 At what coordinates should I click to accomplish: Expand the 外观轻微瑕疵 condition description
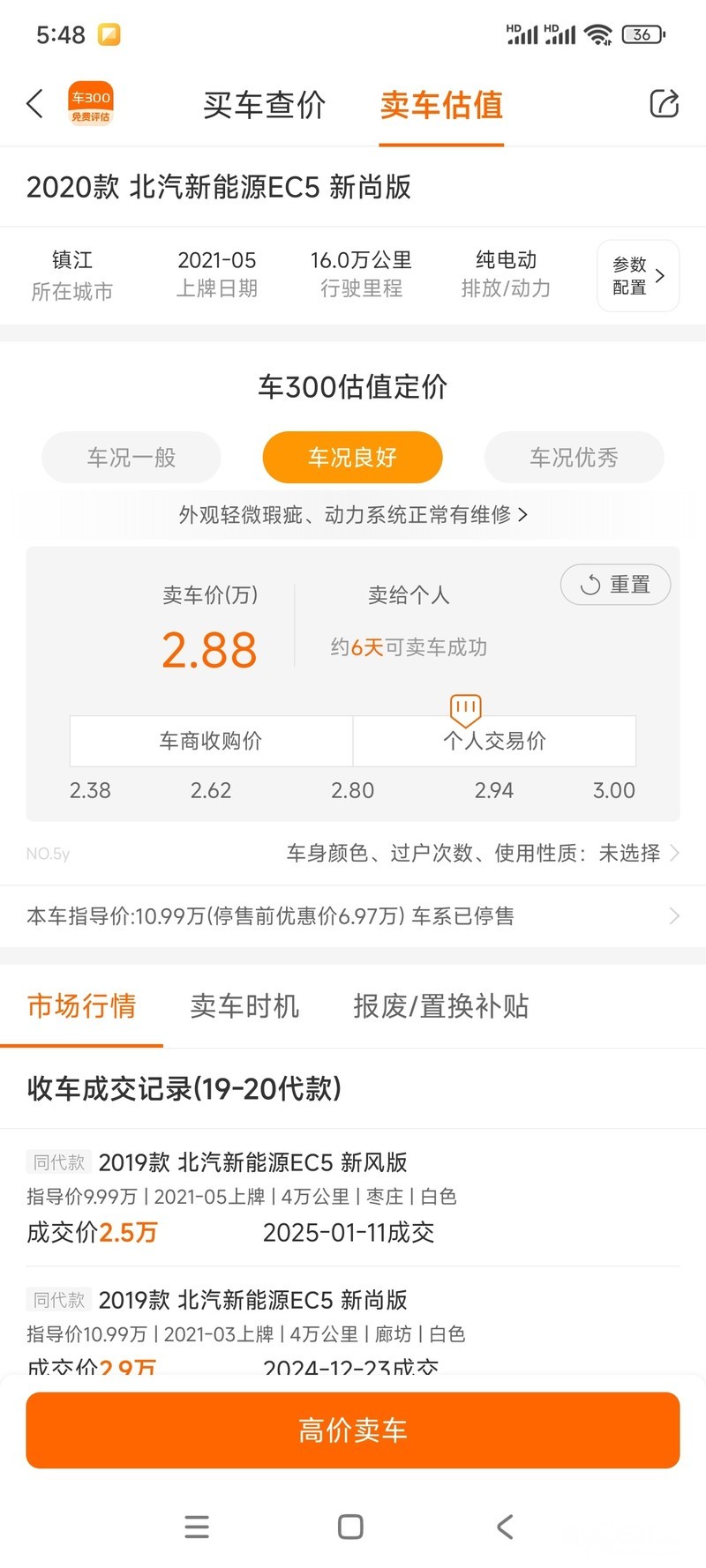click(353, 514)
